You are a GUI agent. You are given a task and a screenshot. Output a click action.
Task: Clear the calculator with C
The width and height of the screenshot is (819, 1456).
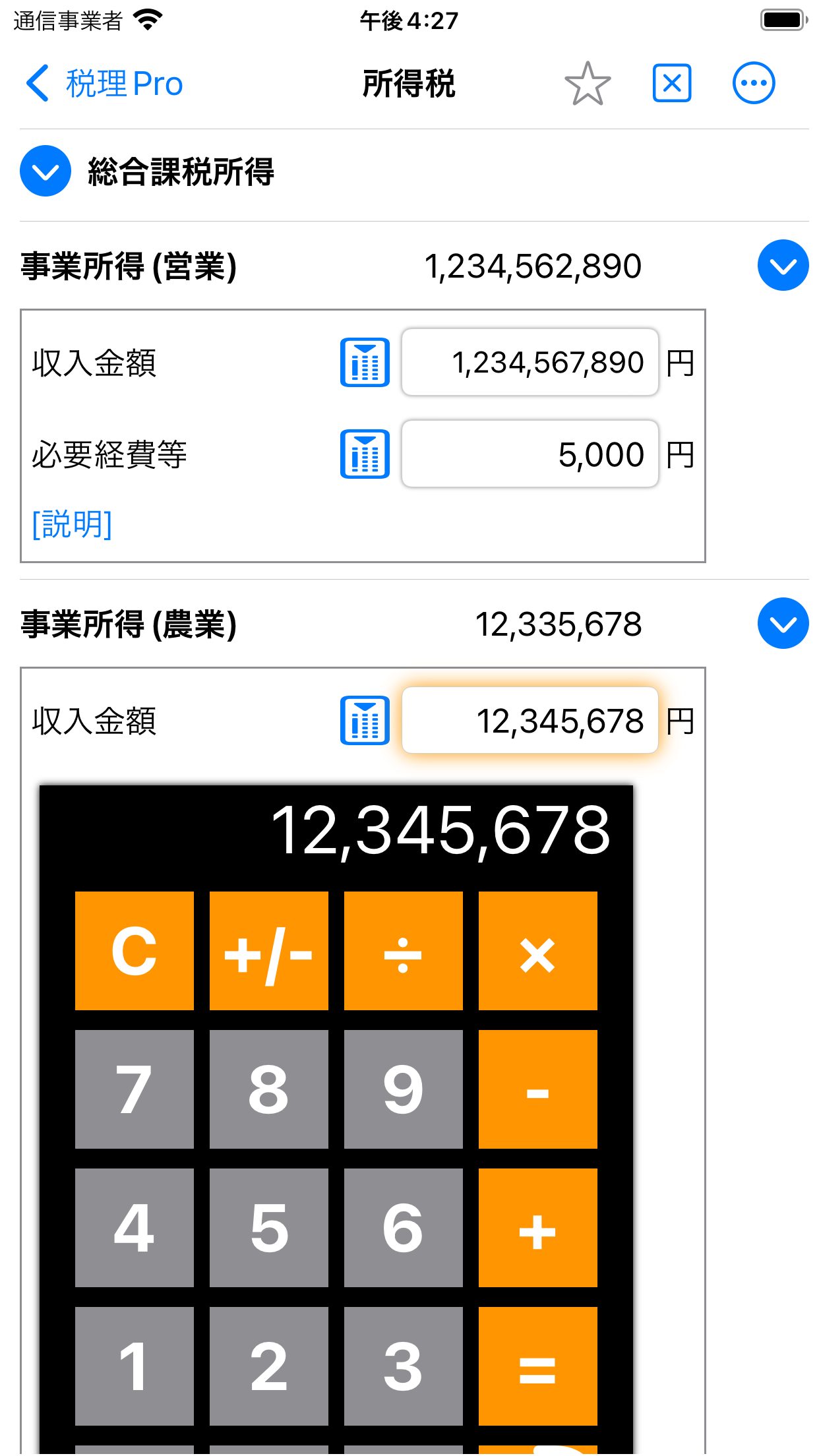pos(135,951)
